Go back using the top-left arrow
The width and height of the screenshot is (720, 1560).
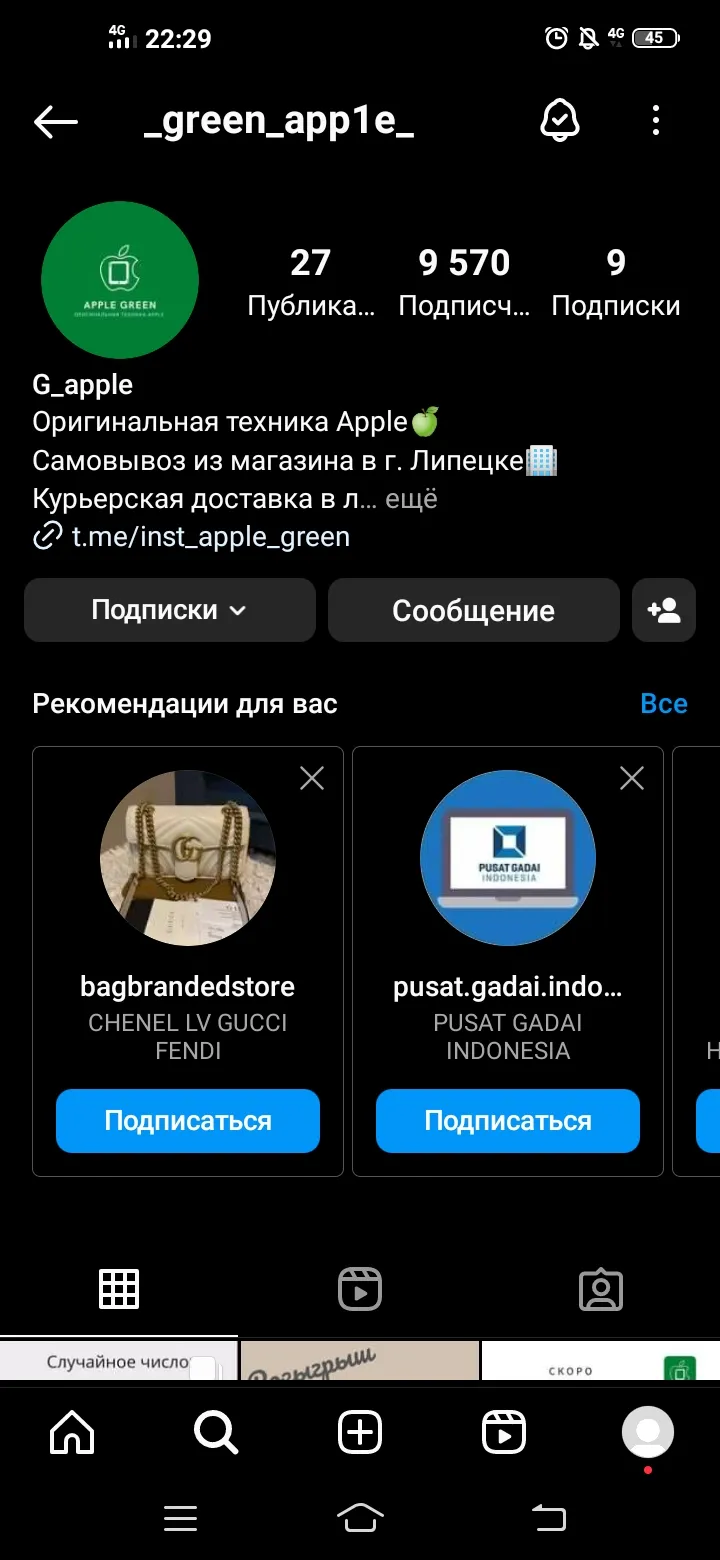point(56,122)
